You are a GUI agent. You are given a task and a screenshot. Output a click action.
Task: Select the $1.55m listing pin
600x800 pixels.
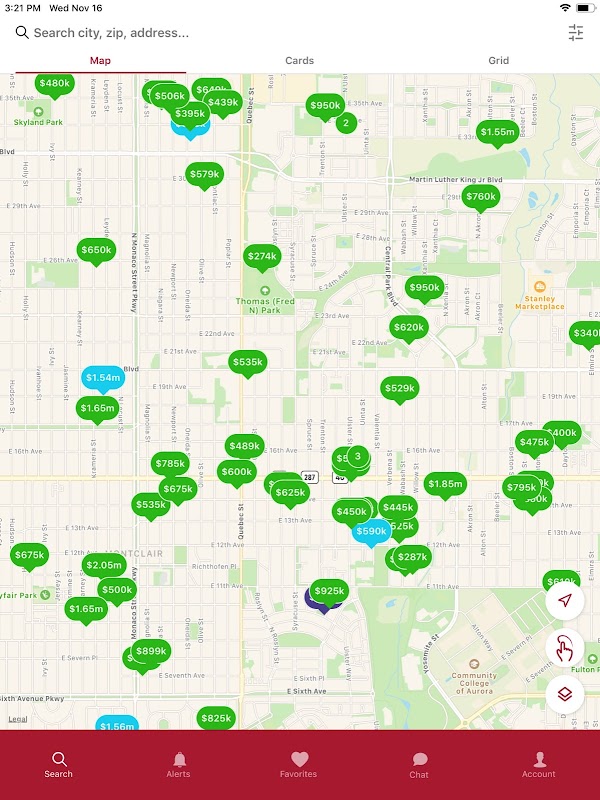pyautogui.click(x=497, y=134)
